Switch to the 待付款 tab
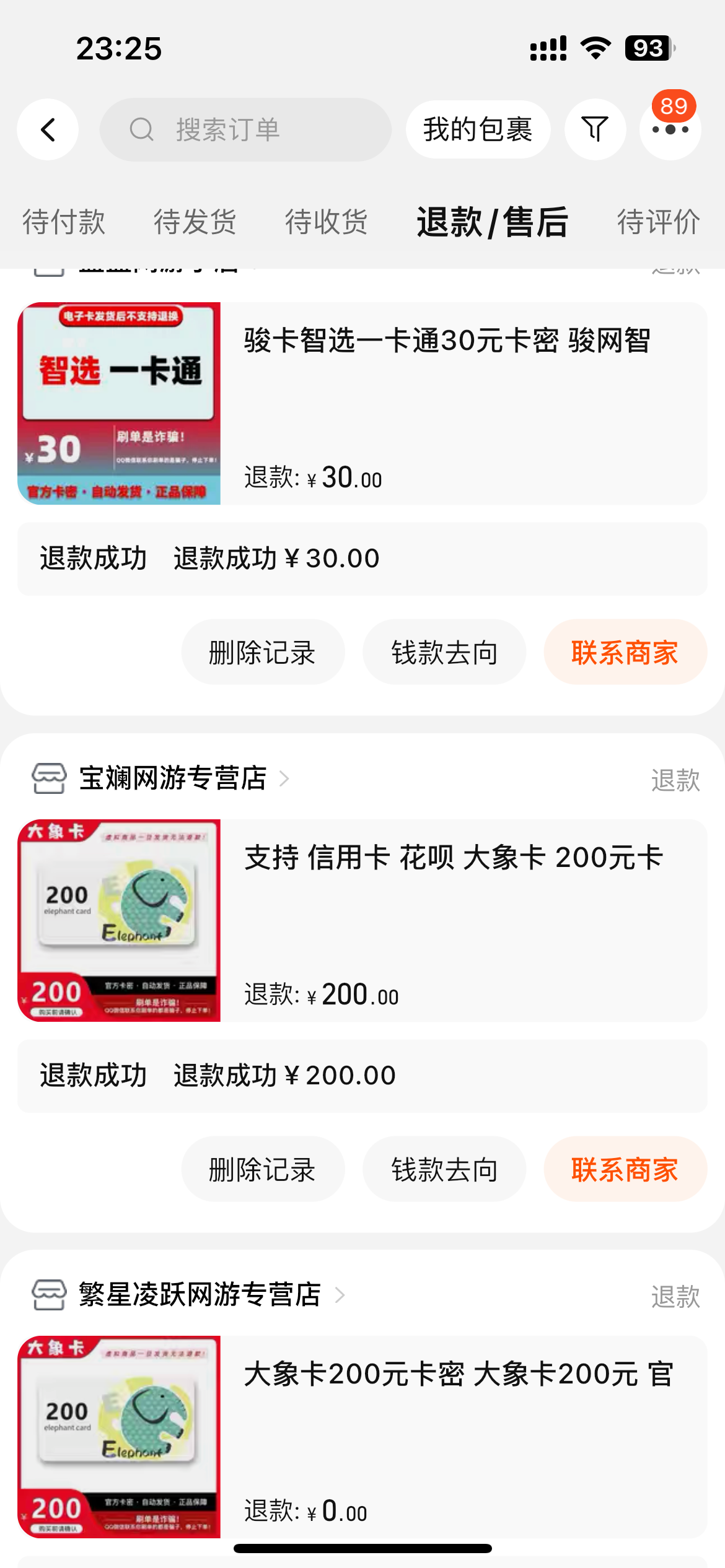The image size is (725, 1568). pyautogui.click(x=64, y=222)
